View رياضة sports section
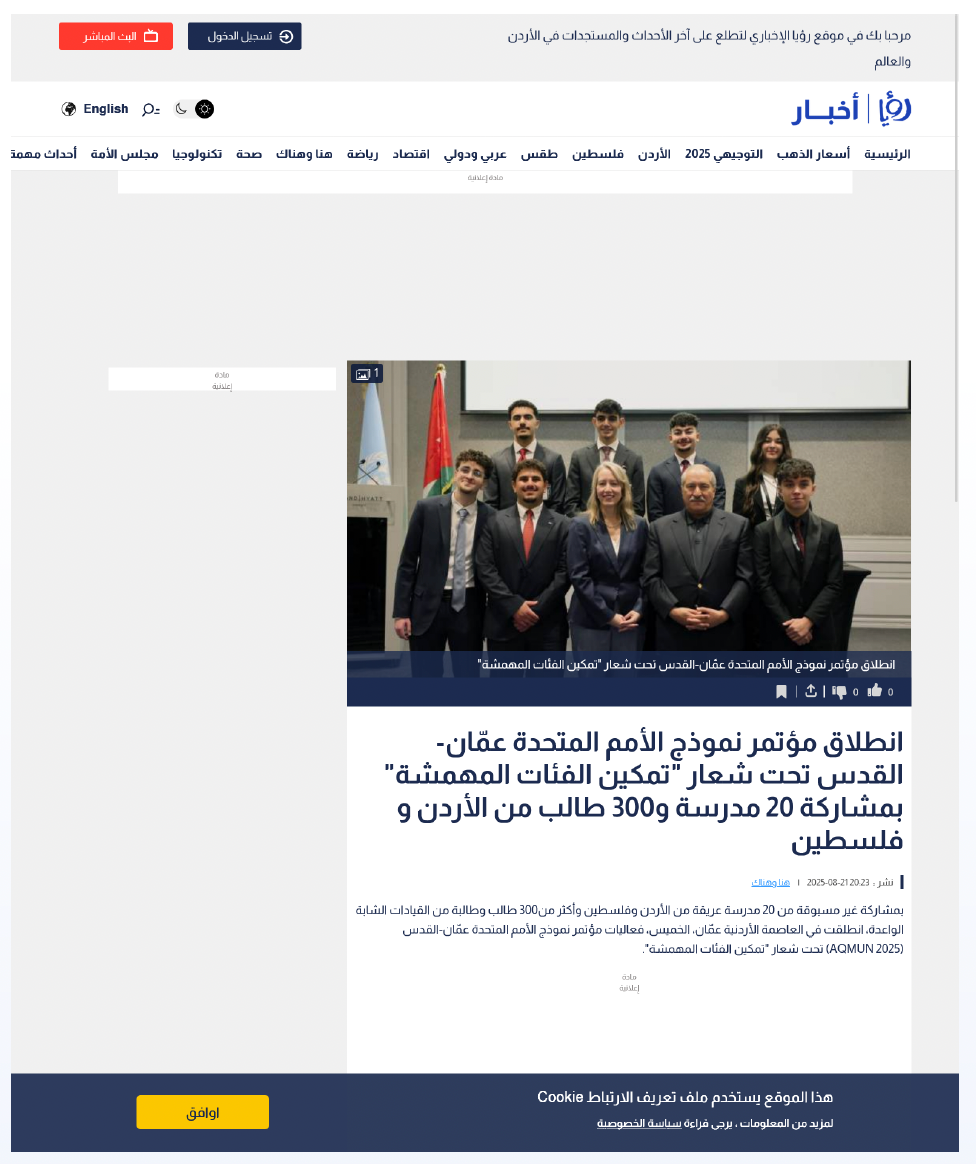This screenshot has height=1164, width=976. pos(362,154)
